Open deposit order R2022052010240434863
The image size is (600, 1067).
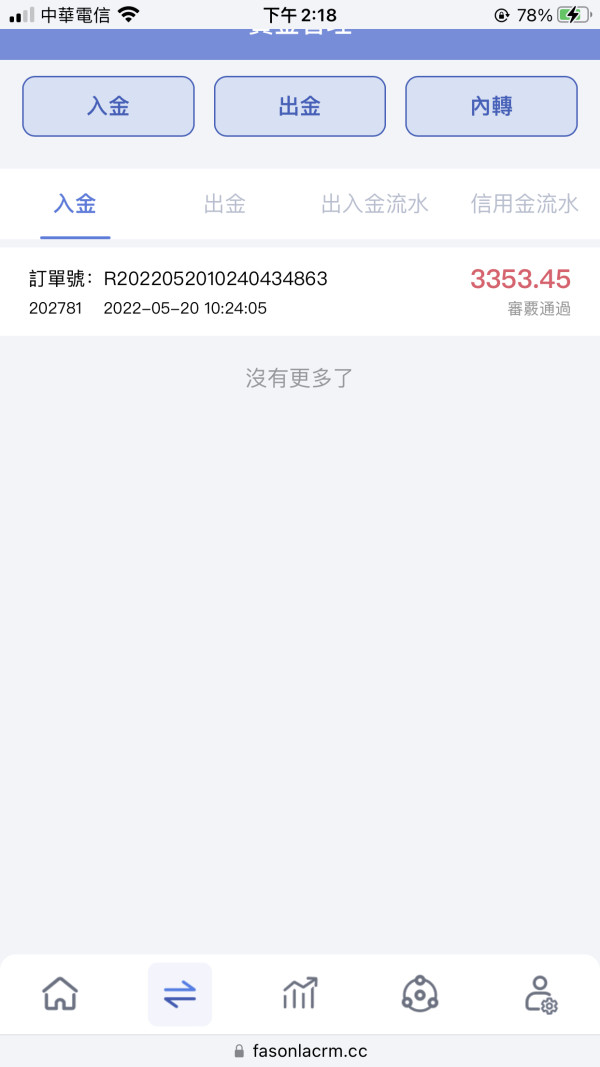300,291
